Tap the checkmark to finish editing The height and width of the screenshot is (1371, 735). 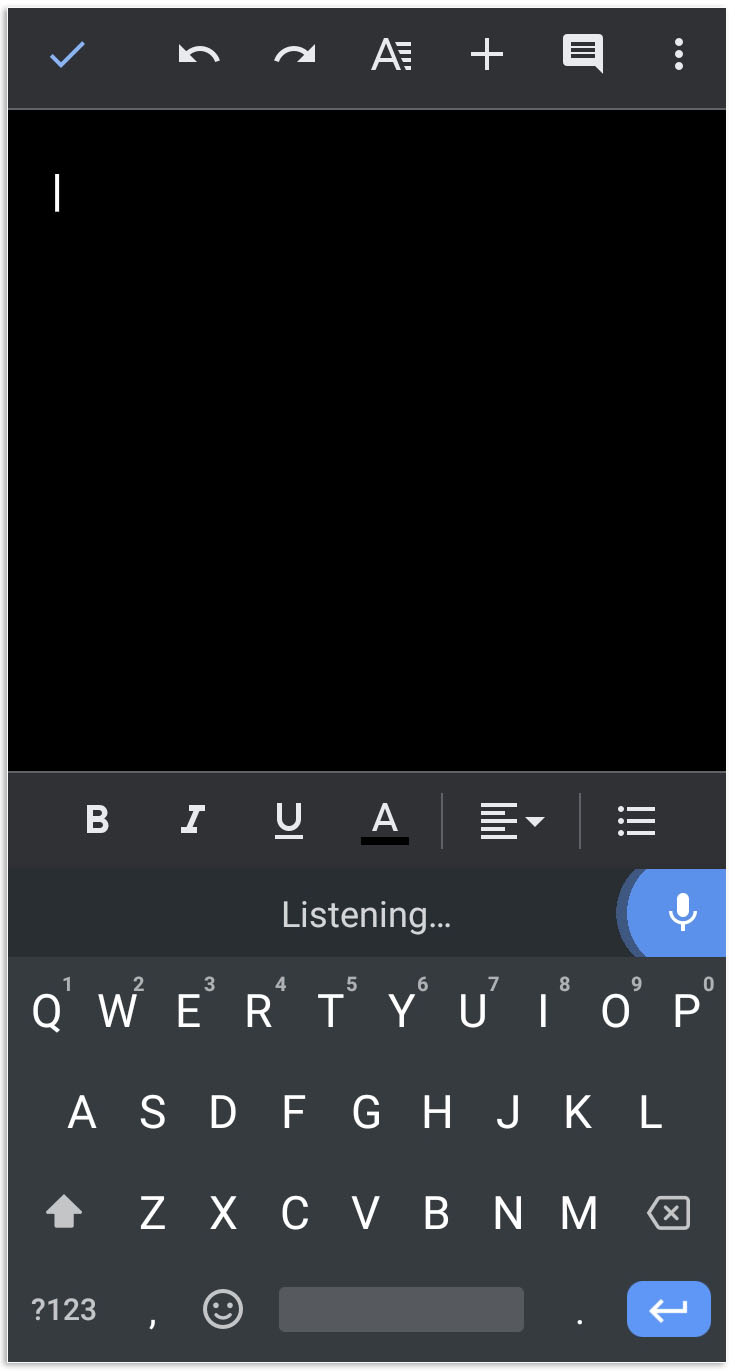click(67, 55)
